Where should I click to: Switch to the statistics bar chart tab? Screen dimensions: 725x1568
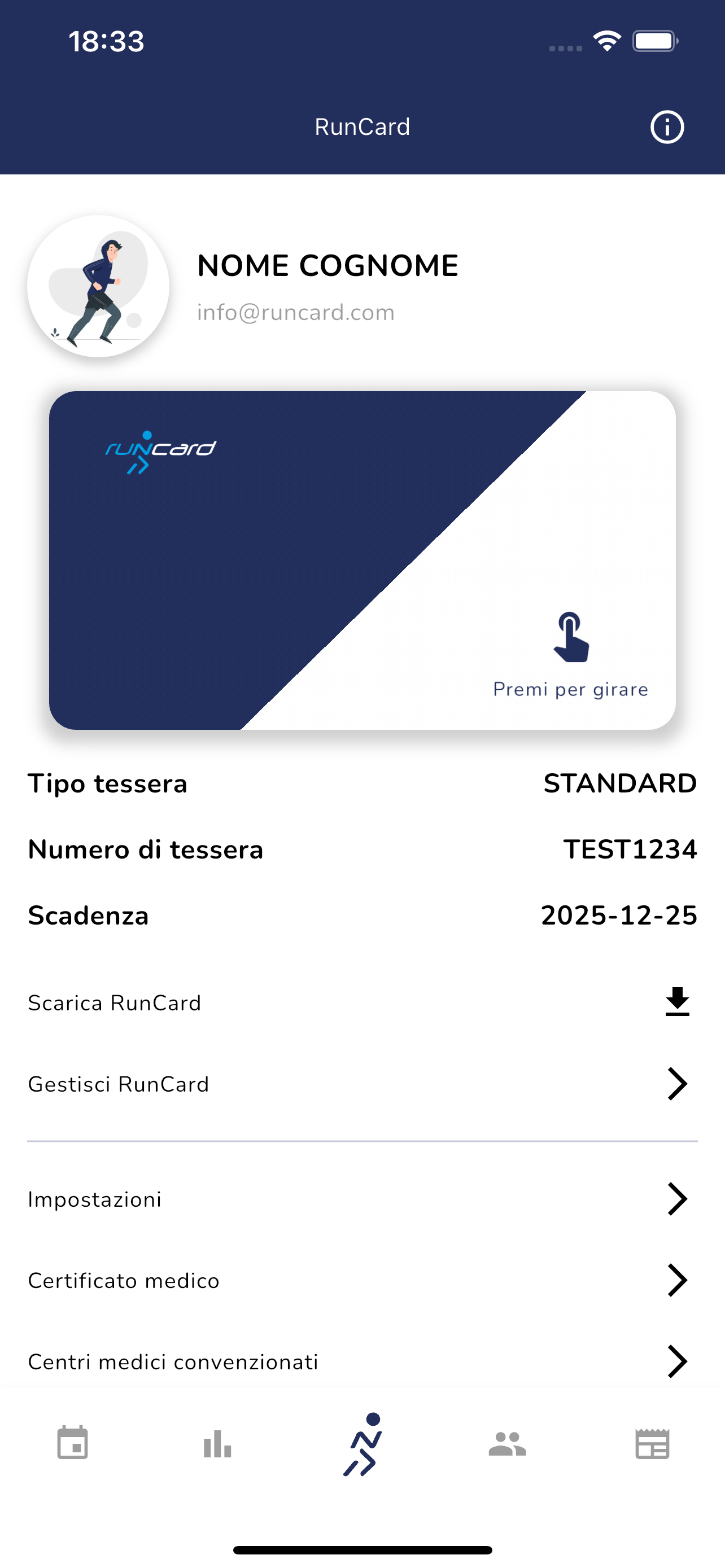point(217,1443)
